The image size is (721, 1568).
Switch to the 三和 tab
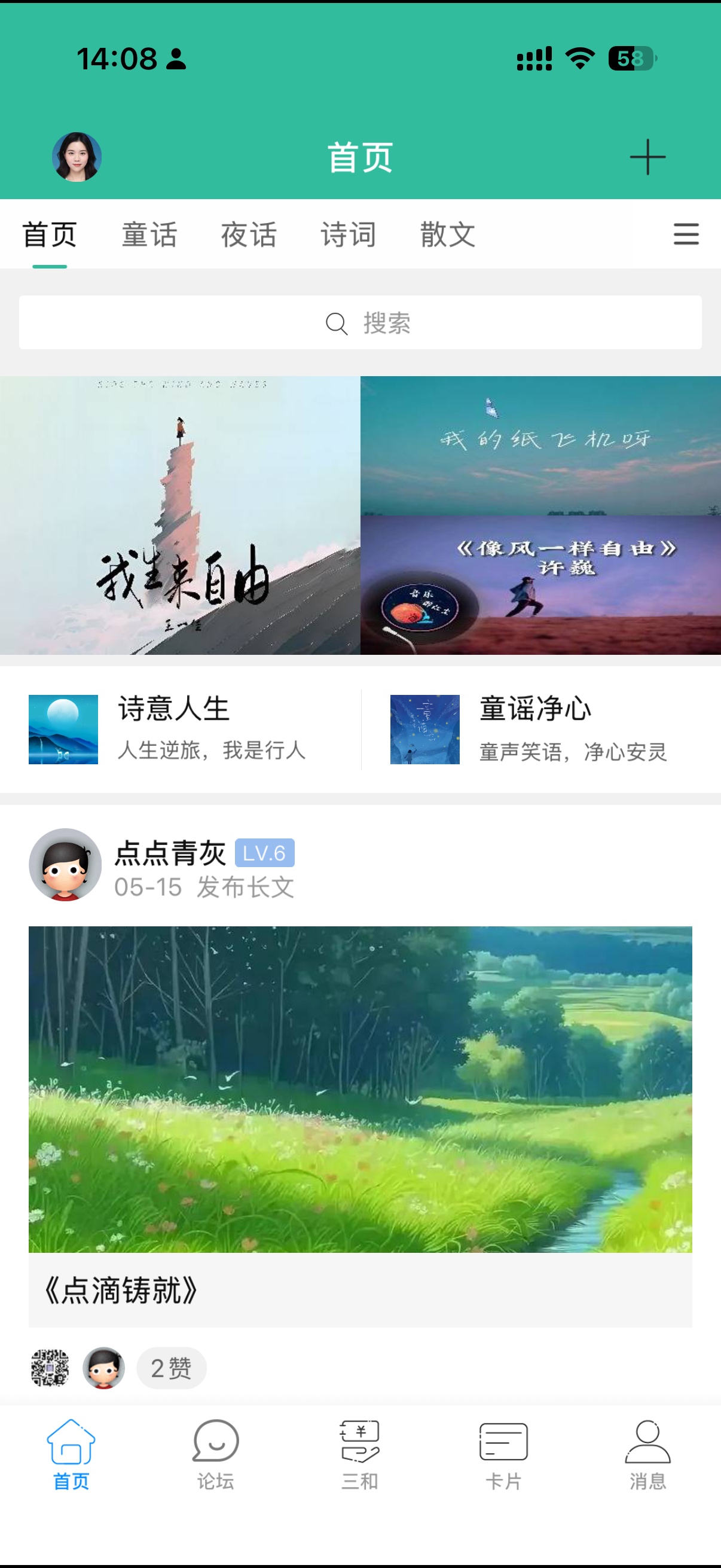(359, 1454)
